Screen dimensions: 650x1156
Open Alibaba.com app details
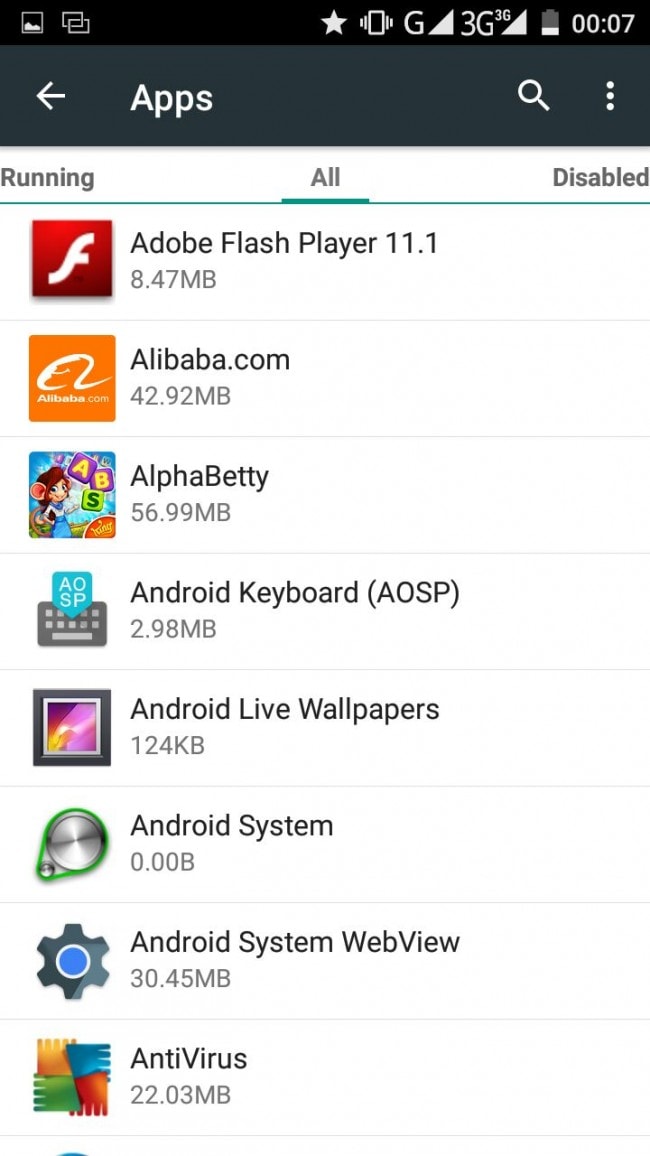(x=325, y=378)
